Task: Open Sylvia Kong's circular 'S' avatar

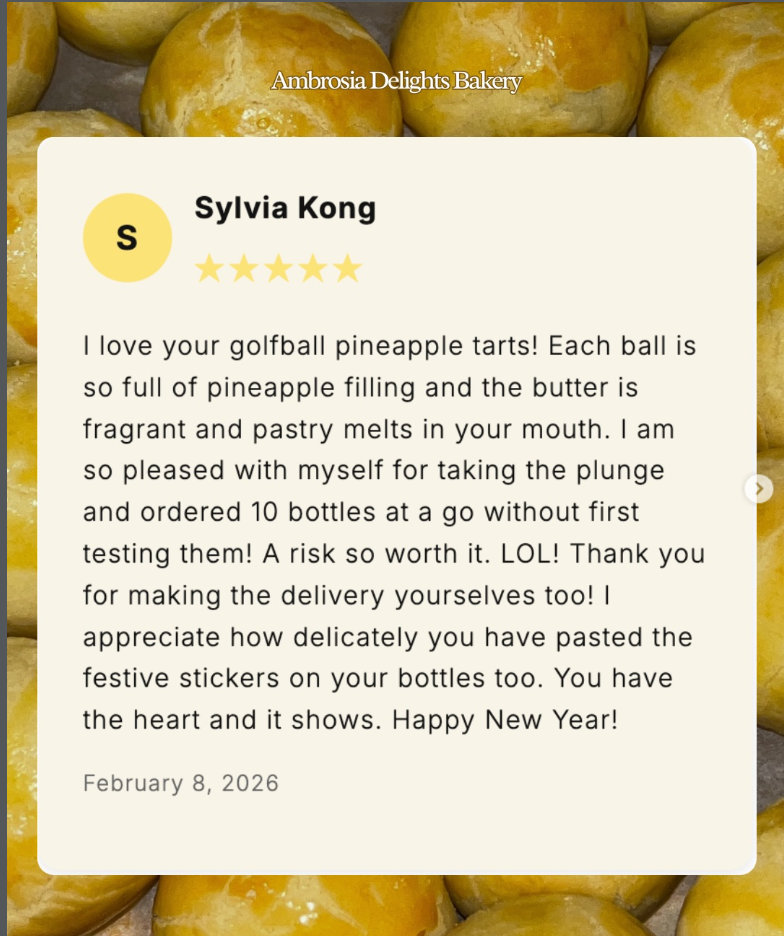Action: coord(128,237)
